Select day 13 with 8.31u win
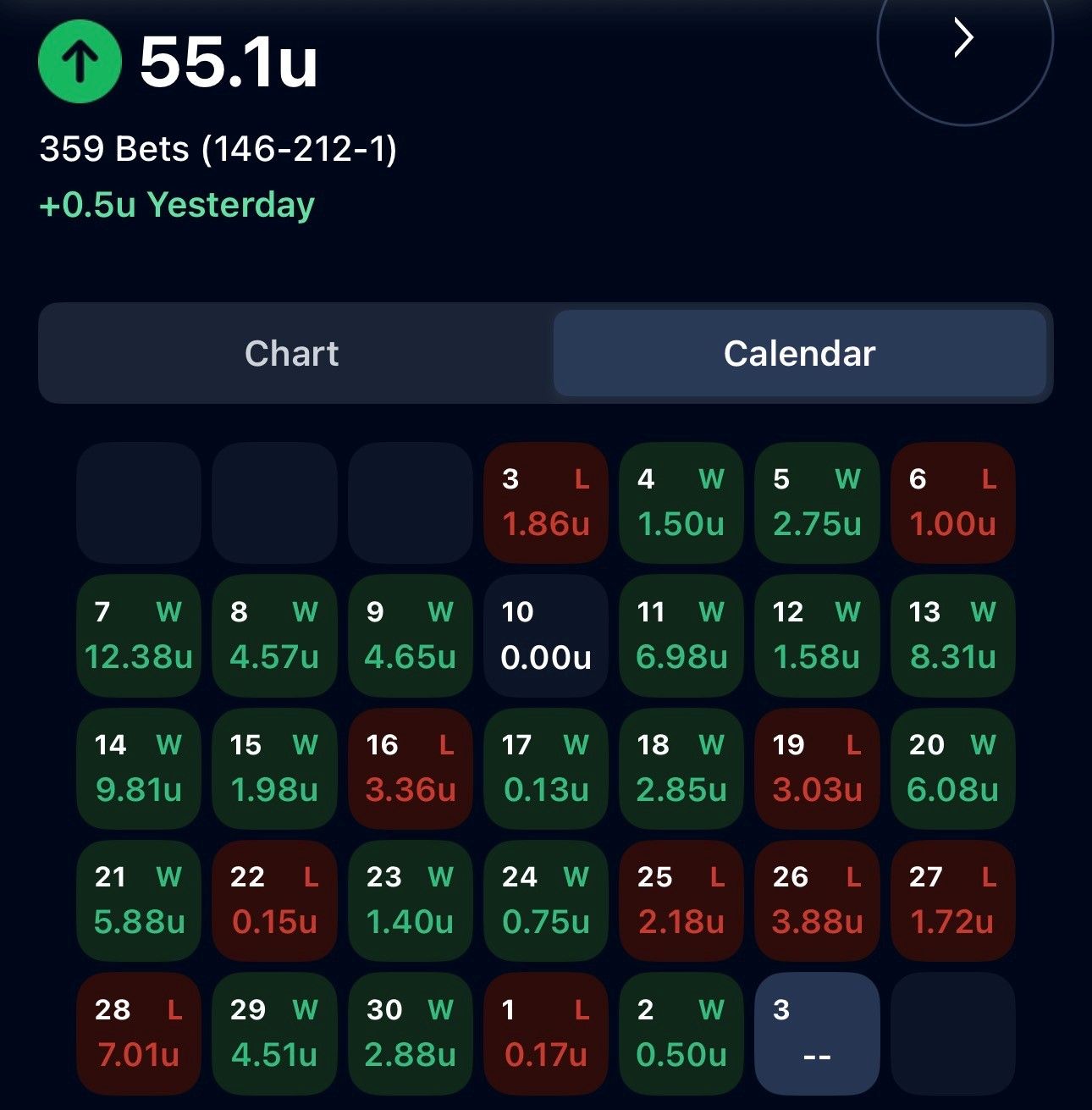The width and height of the screenshot is (1092, 1110). (x=953, y=636)
